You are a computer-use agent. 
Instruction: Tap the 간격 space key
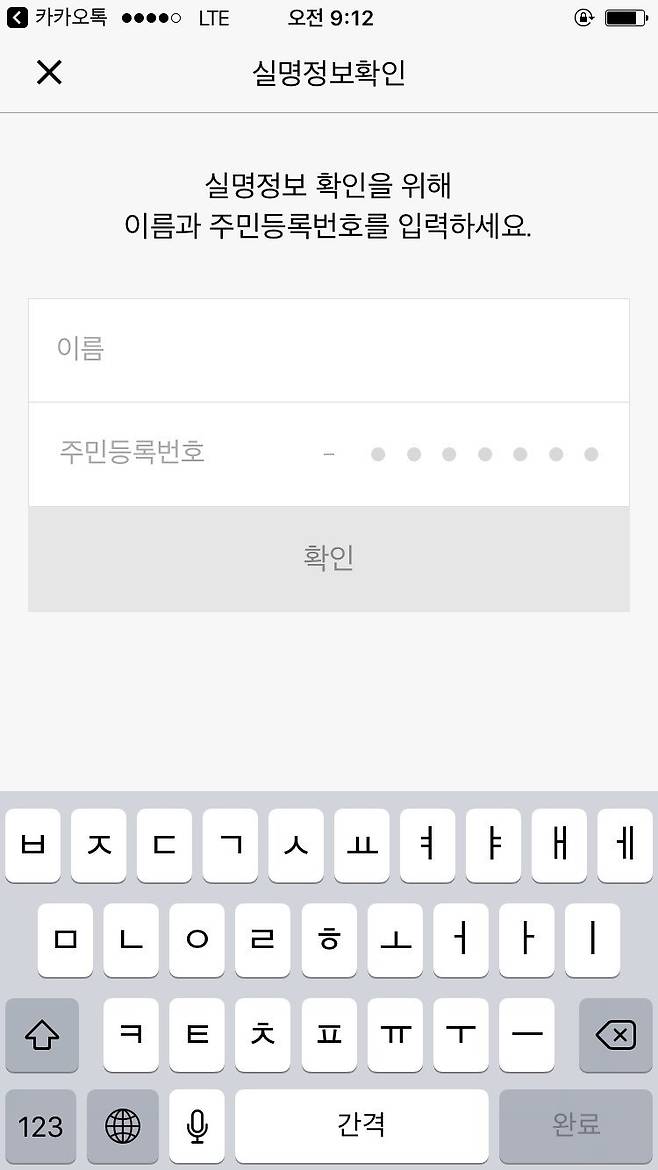(x=361, y=1126)
